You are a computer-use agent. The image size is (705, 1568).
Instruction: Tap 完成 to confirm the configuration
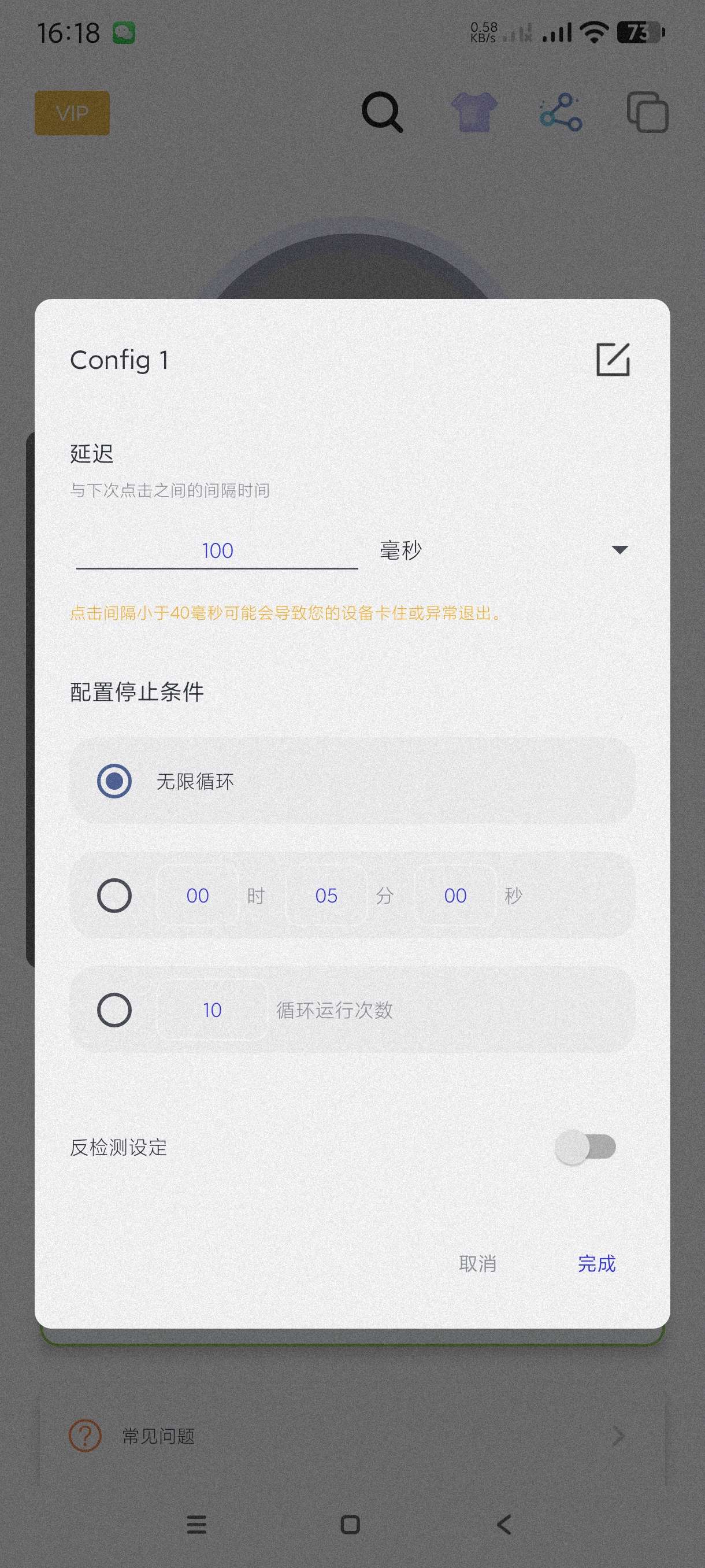pyautogui.click(x=596, y=1264)
